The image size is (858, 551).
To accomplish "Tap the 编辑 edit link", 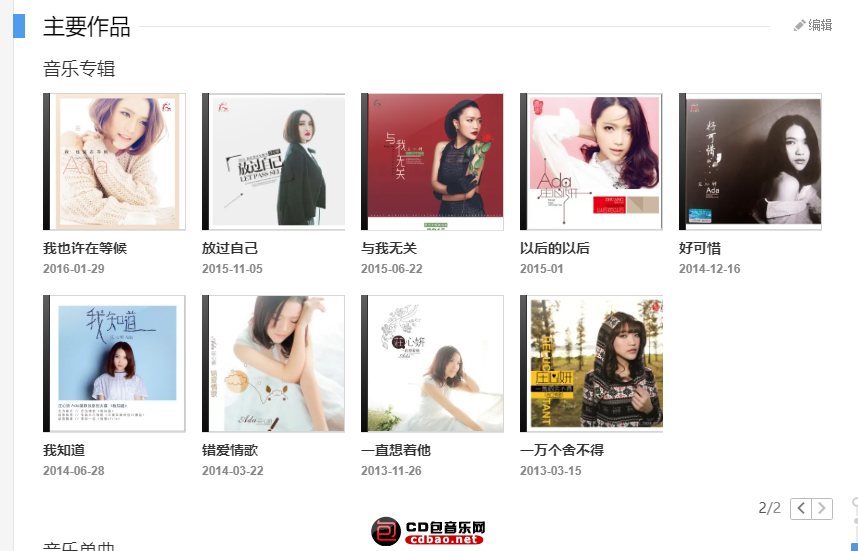I will (813, 25).
